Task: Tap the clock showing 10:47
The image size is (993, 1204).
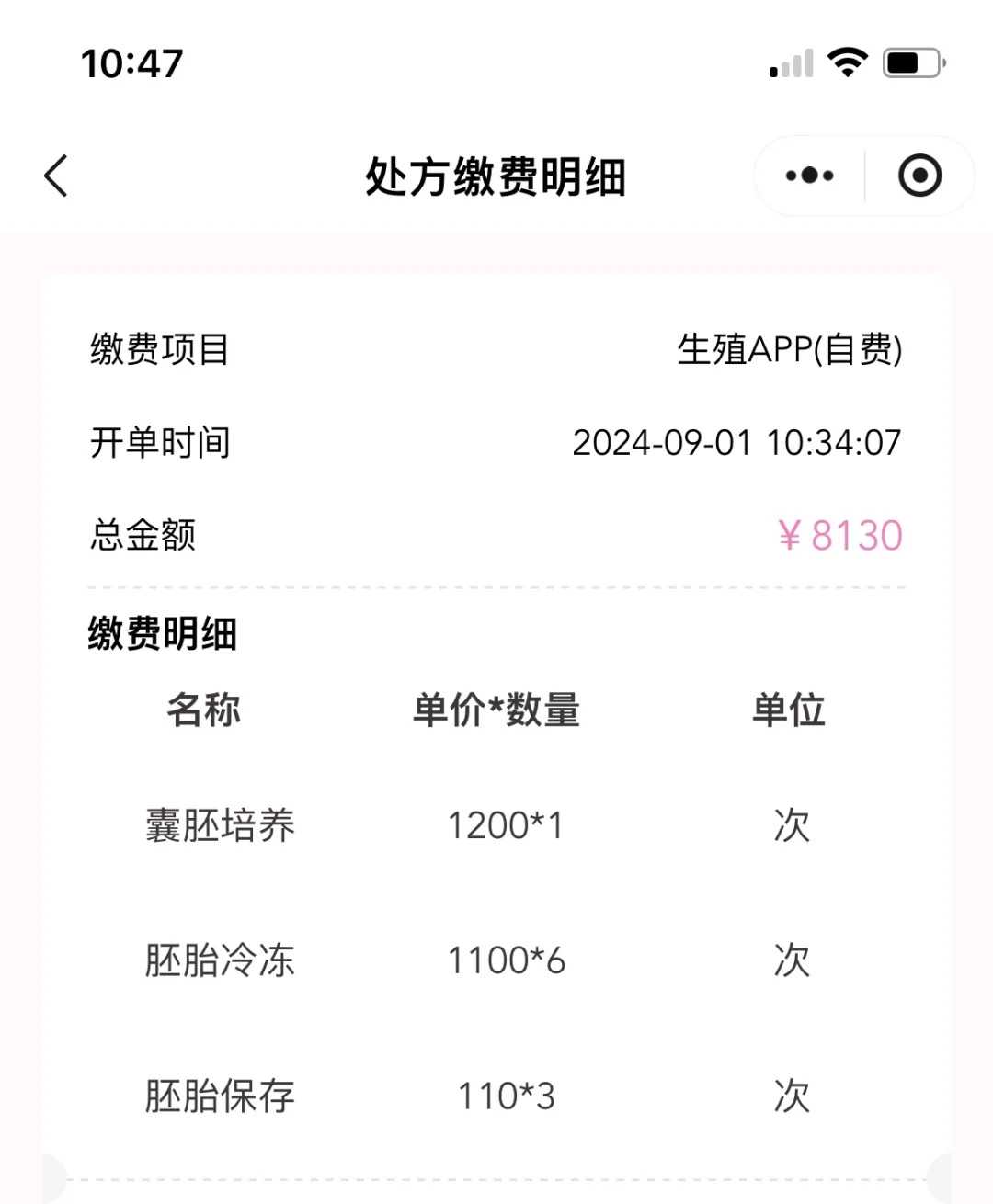Action: [x=131, y=62]
